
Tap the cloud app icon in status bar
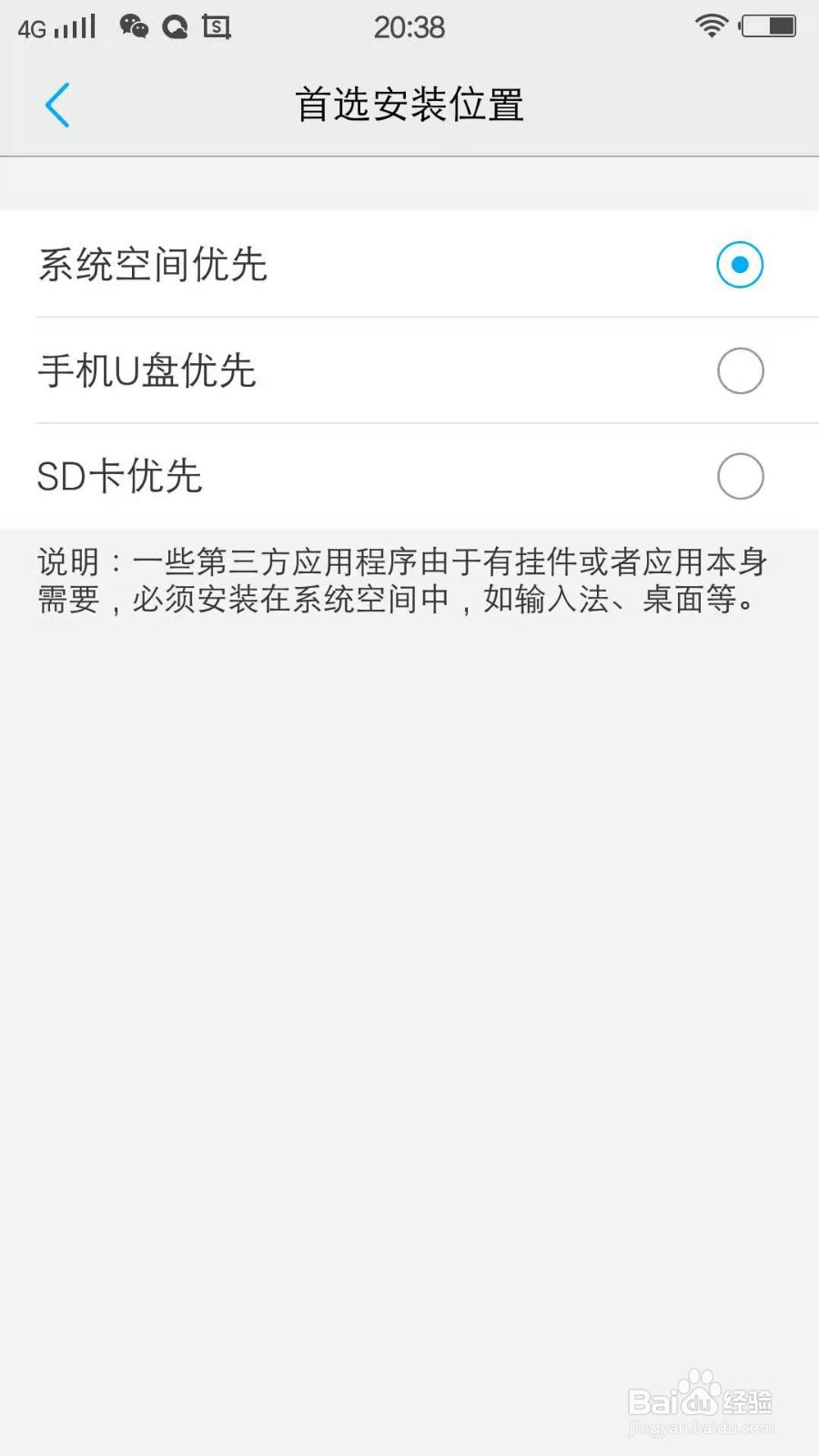pos(176,26)
